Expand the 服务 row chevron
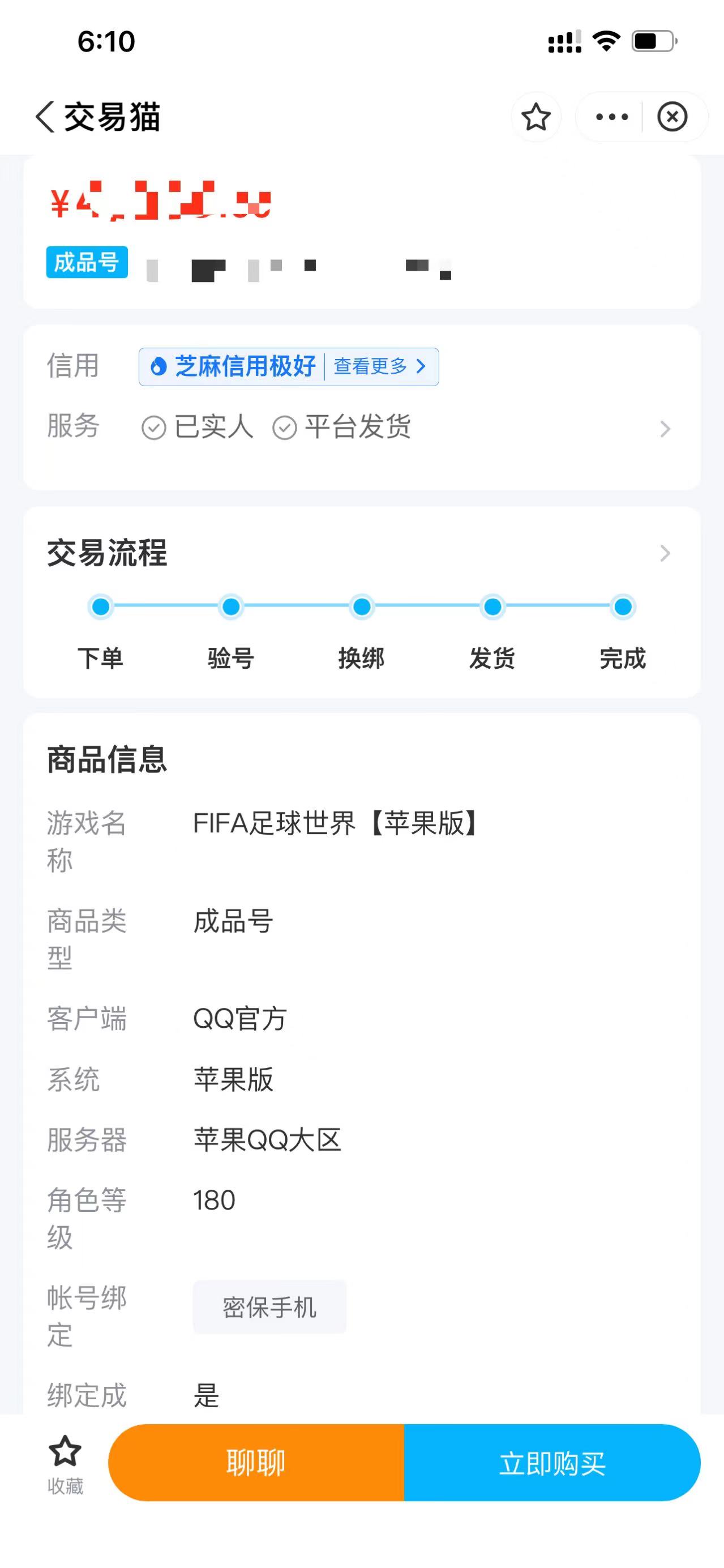This screenshot has width=724, height=1568. (x=665, y=429)
